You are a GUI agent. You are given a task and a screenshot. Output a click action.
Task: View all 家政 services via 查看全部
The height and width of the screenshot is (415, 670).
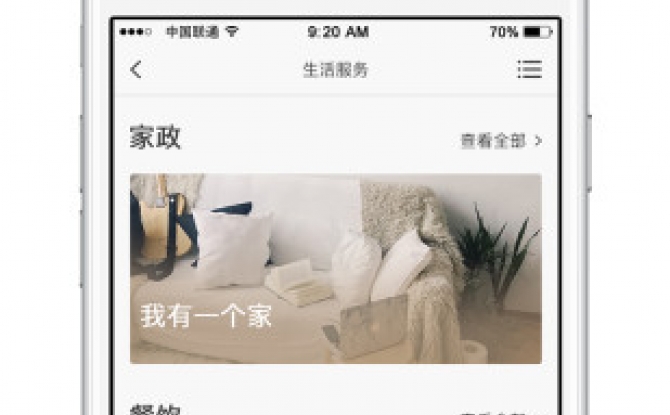[500, 141]
